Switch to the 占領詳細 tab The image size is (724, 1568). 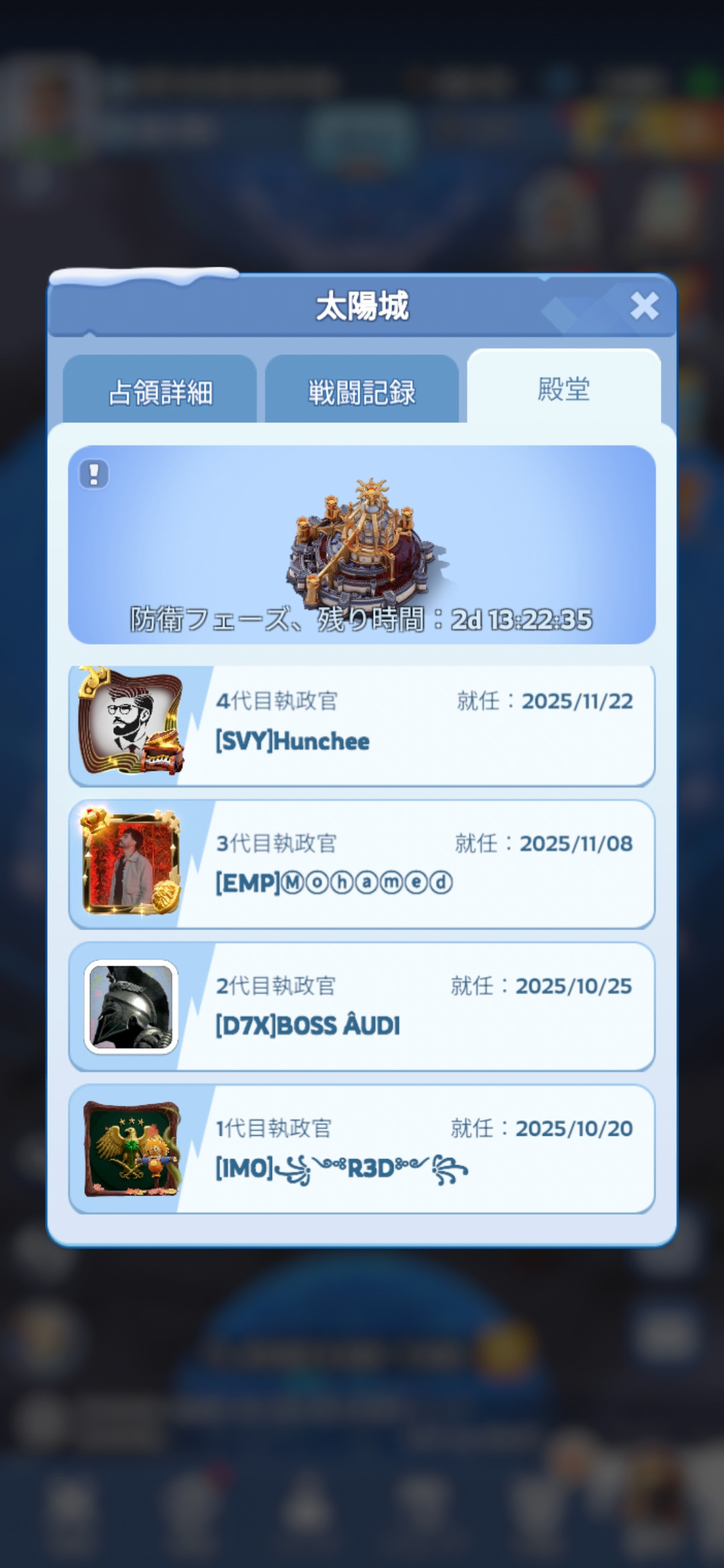coord(160,391)
